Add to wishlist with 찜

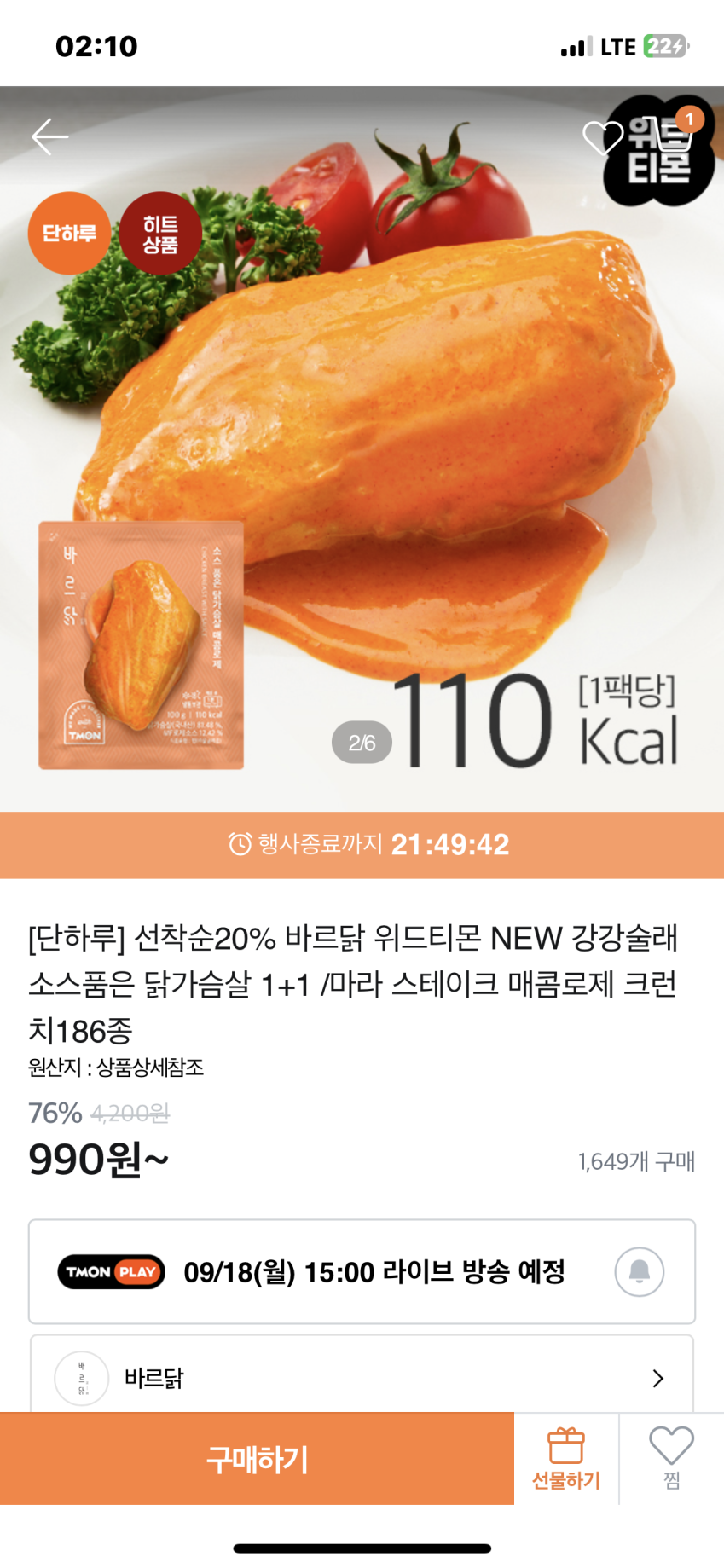(x=671, y=1459)
